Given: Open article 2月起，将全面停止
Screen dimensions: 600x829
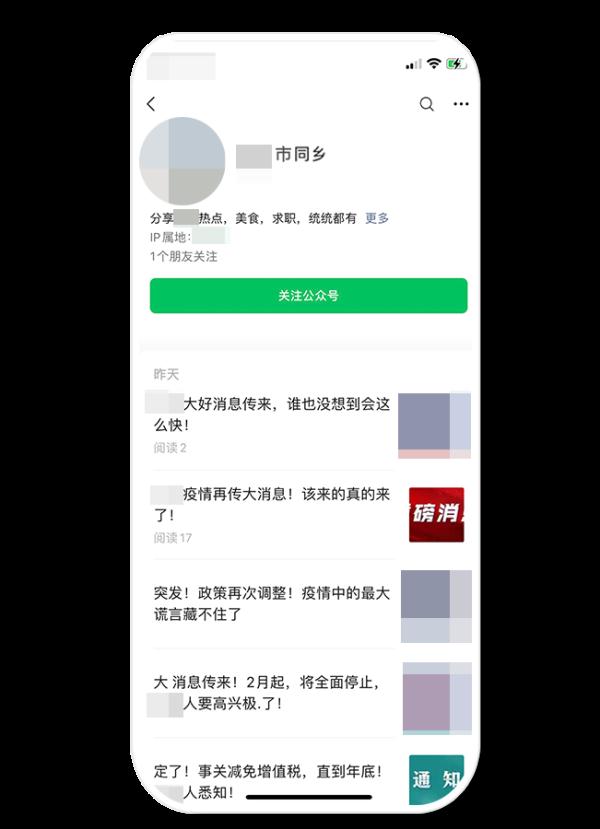Looking at the screenshot, I should tap(272, 693).
